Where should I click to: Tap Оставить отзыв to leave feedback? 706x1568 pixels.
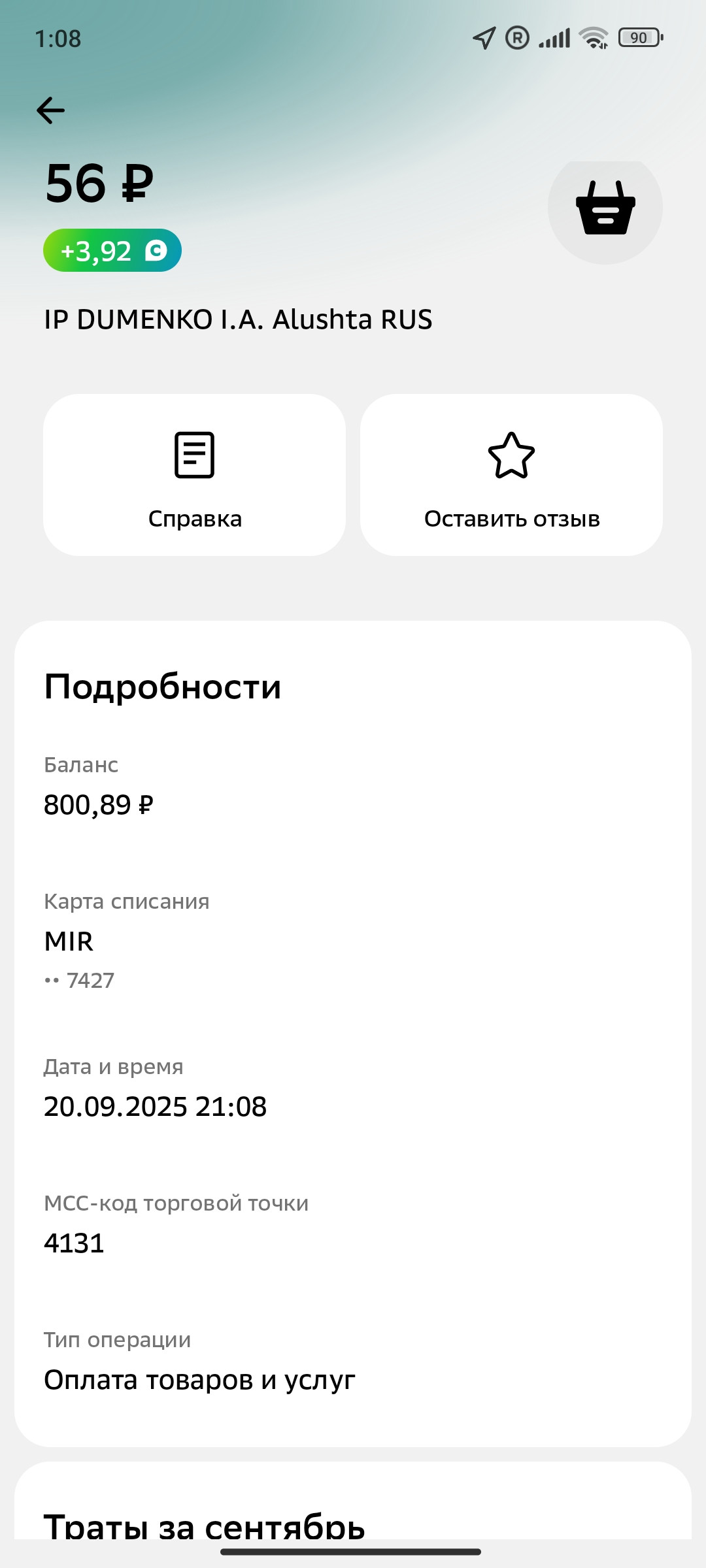511,475
